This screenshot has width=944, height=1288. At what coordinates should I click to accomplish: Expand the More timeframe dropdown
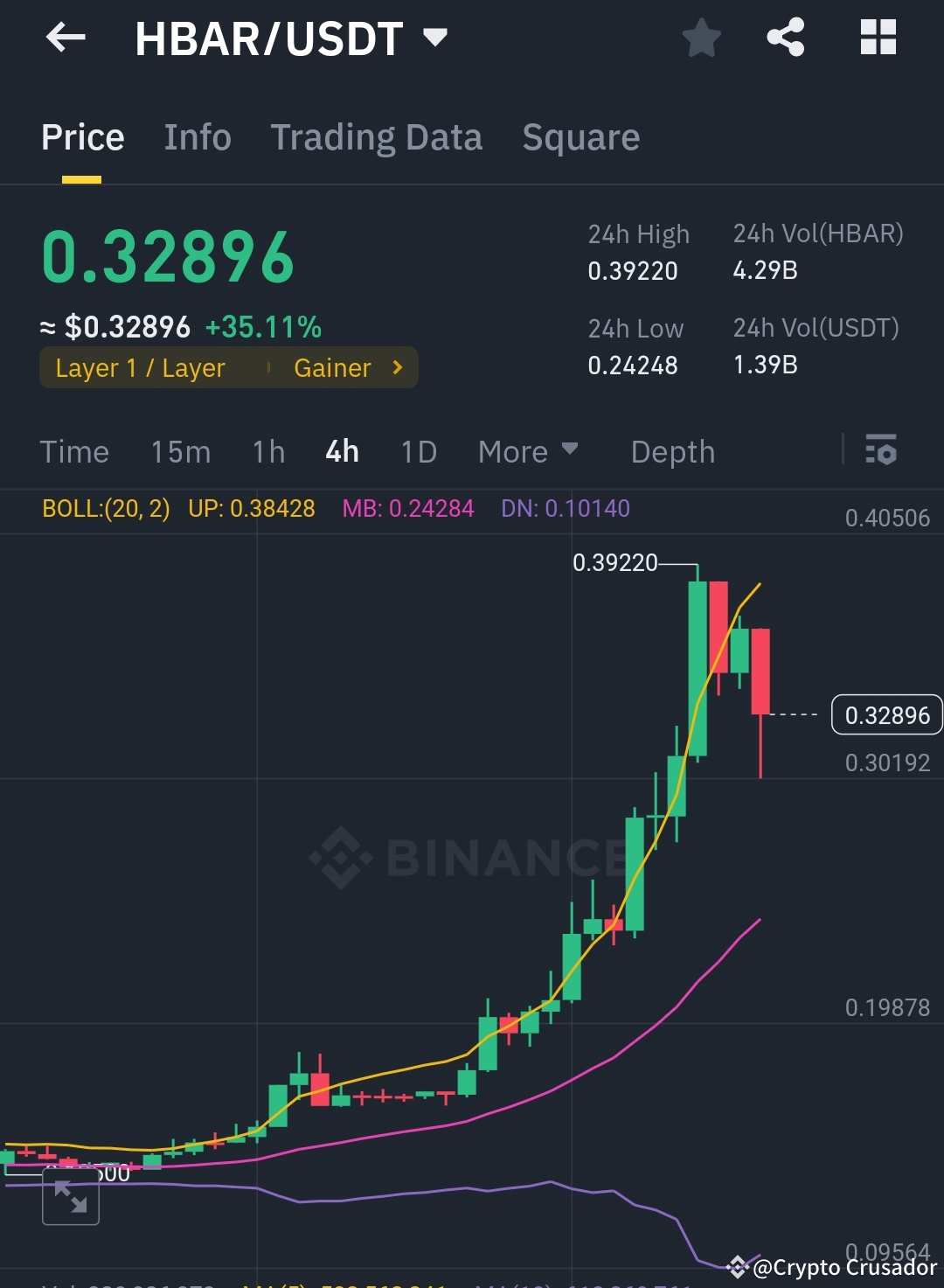(528, 451)
